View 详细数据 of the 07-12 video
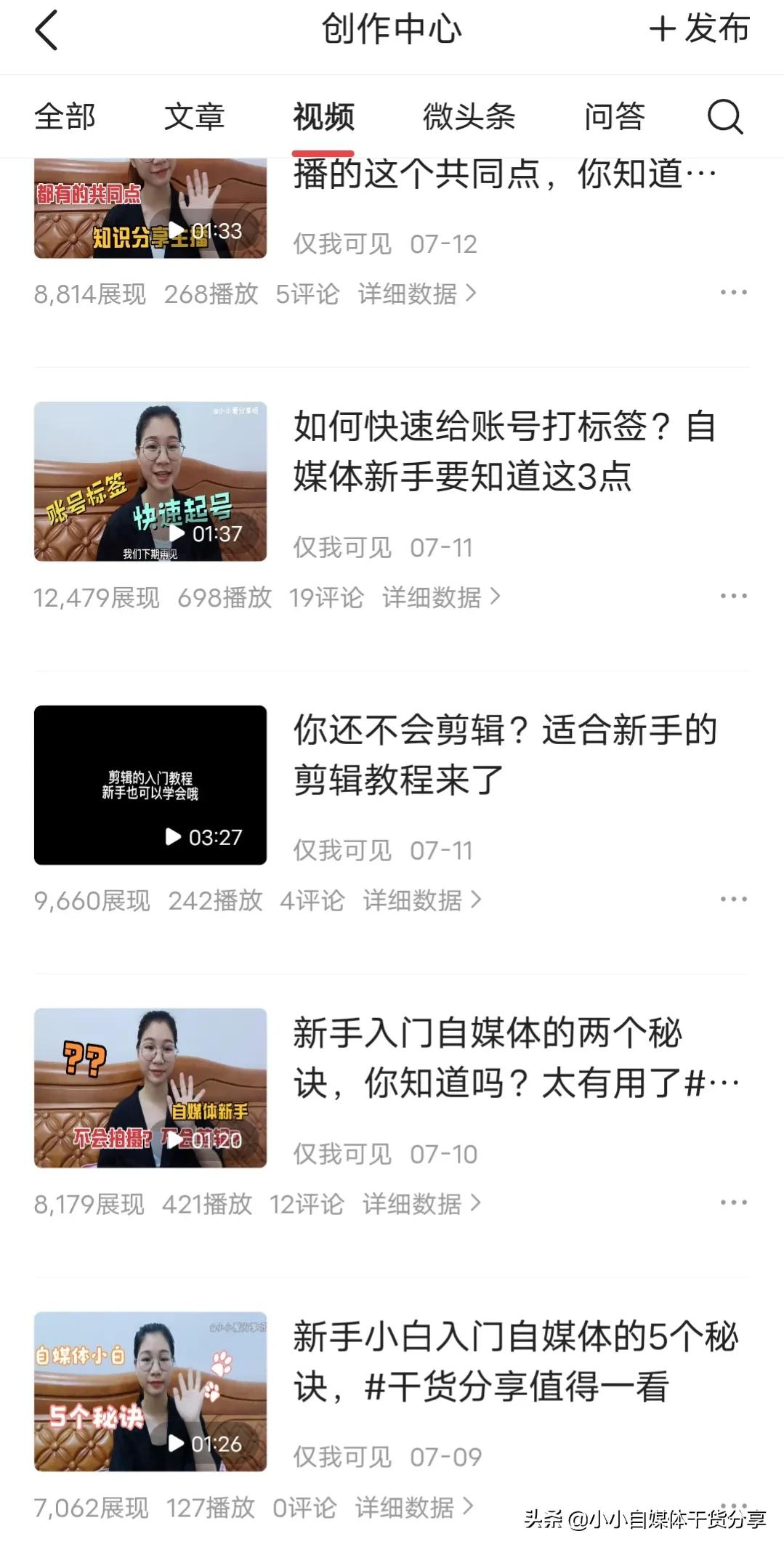This screenshot has width=784, height=1547. click(x=412, y=293)
